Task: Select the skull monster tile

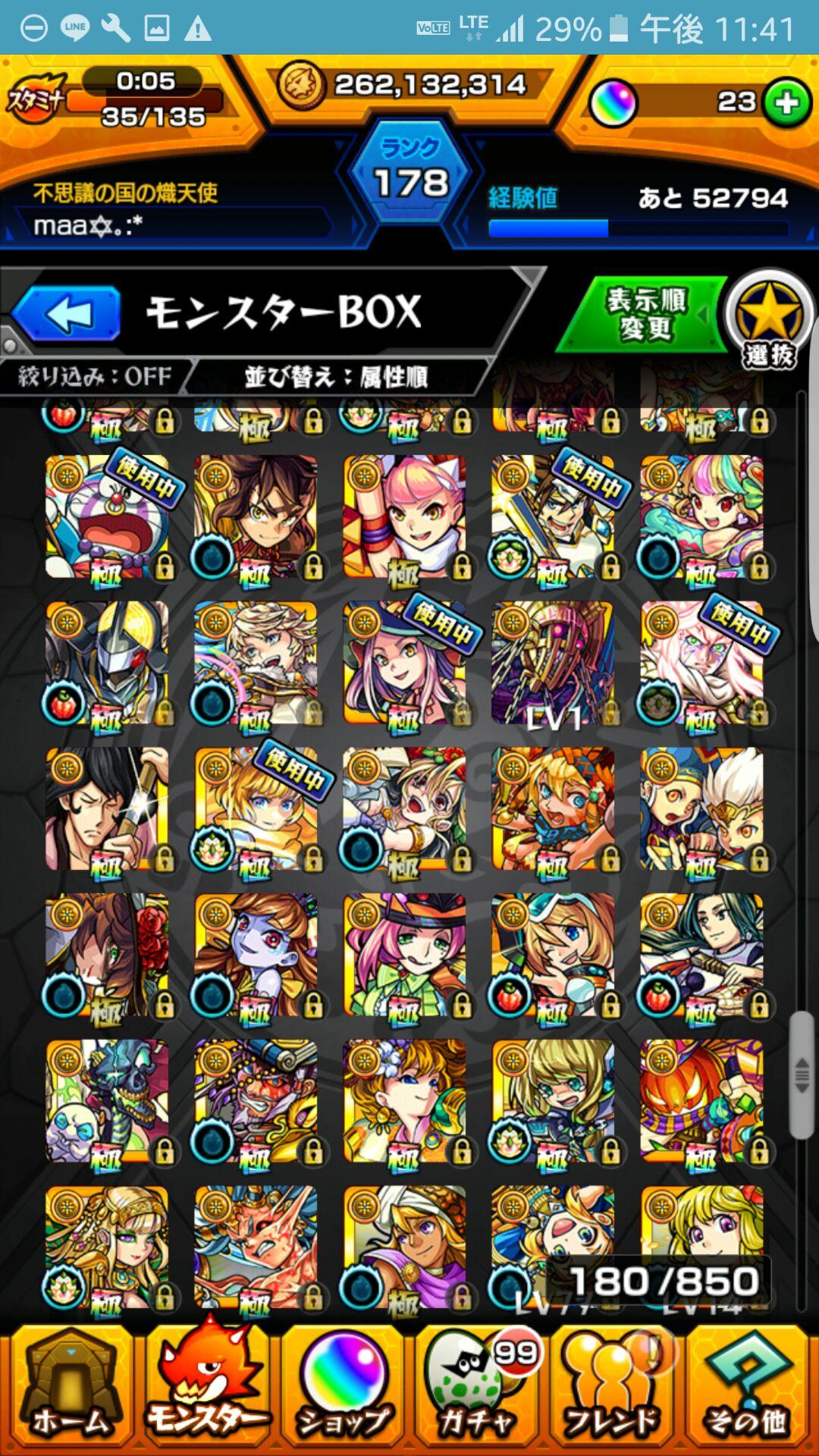Action: (x=107, y=1101)
